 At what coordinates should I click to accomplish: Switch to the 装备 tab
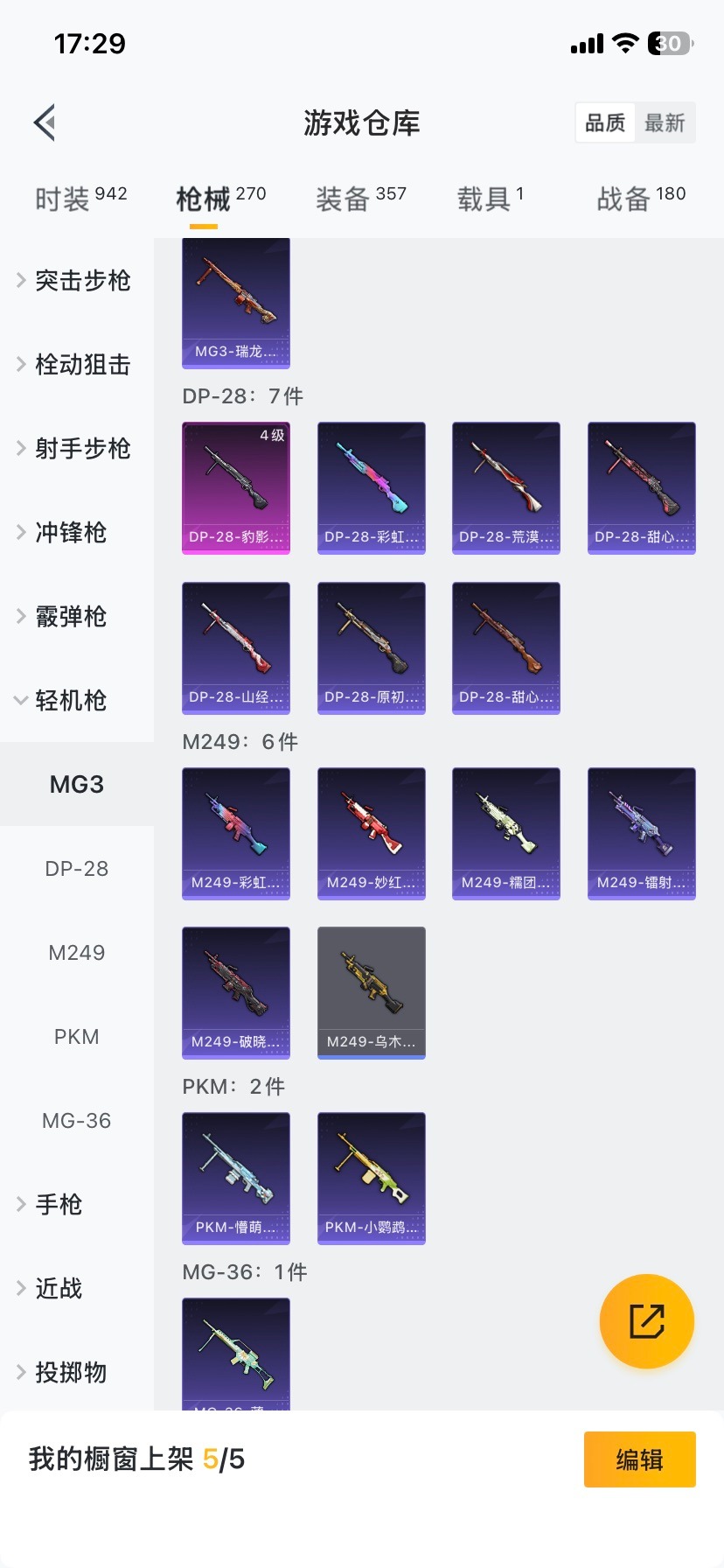360,194
